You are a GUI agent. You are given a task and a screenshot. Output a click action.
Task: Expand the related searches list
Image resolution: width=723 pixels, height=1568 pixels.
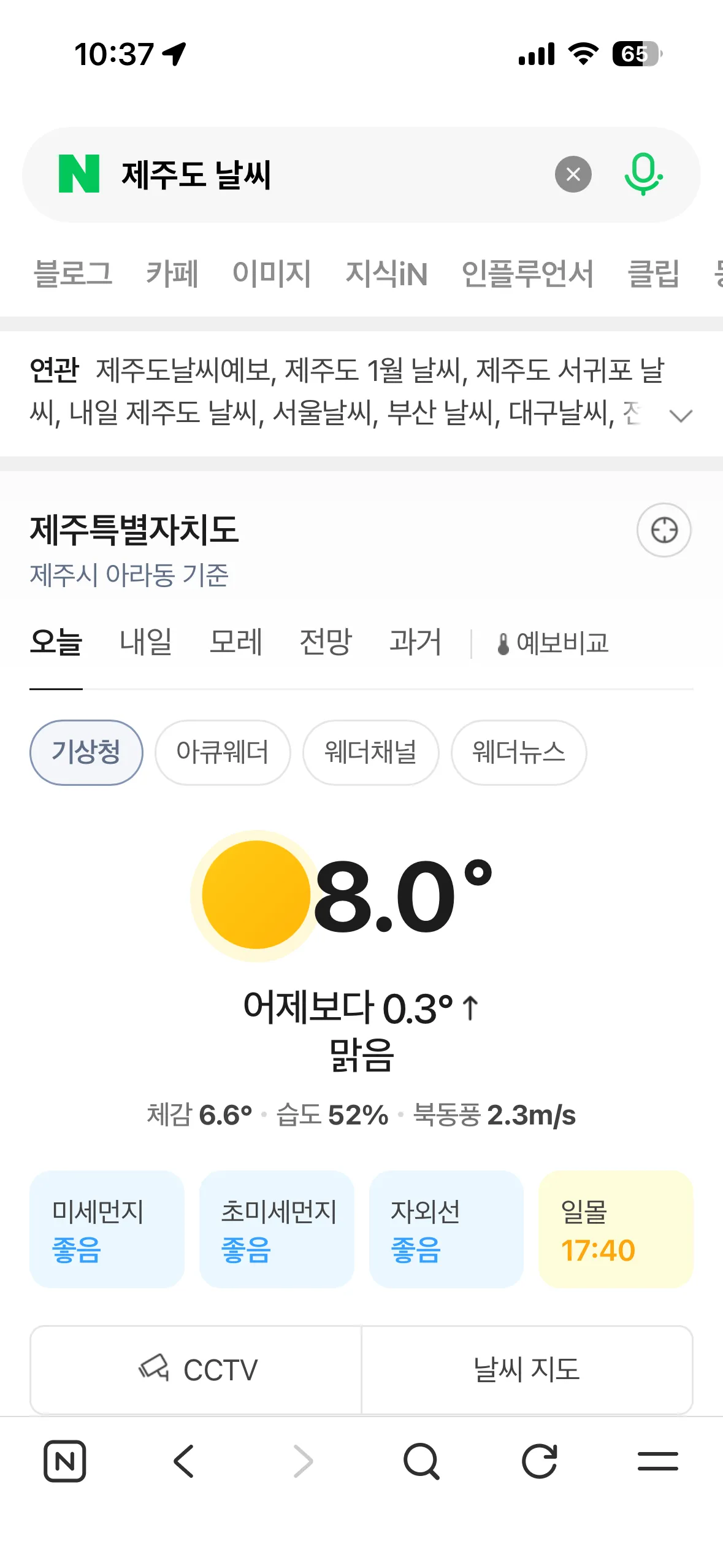click(x=681, y=416)
